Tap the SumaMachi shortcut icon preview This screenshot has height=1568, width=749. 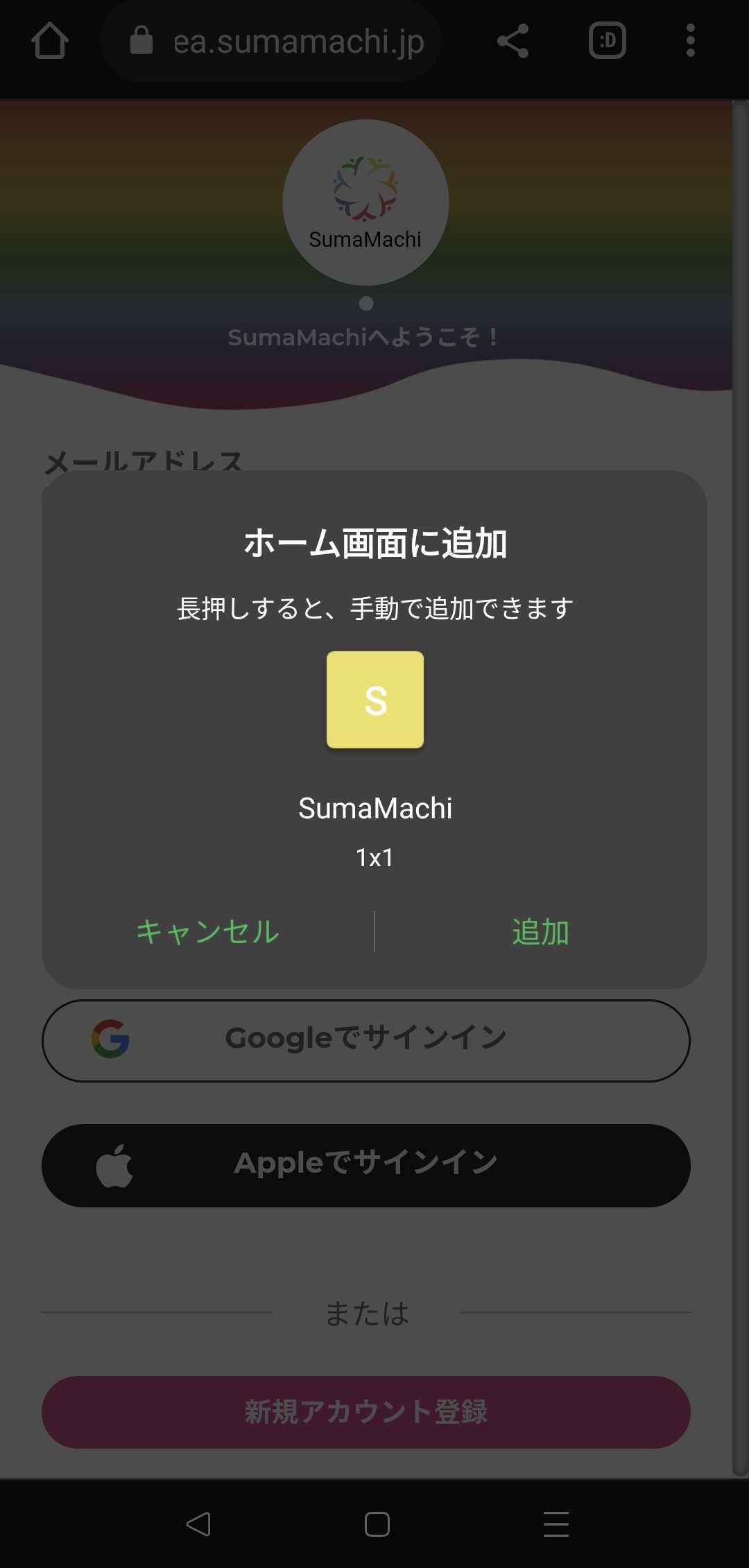(x=375, y=700)
